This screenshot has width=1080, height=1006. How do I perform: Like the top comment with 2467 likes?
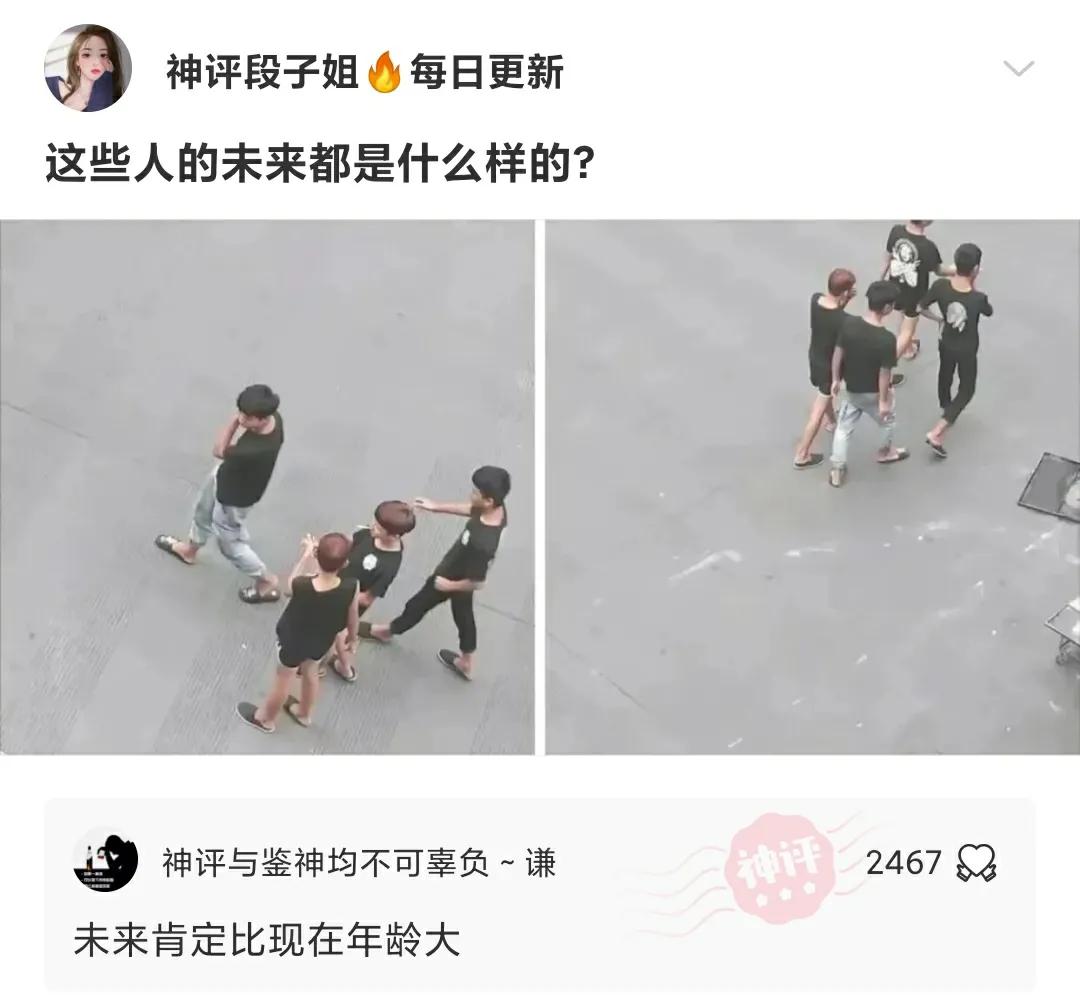click(x=976, y=862)
